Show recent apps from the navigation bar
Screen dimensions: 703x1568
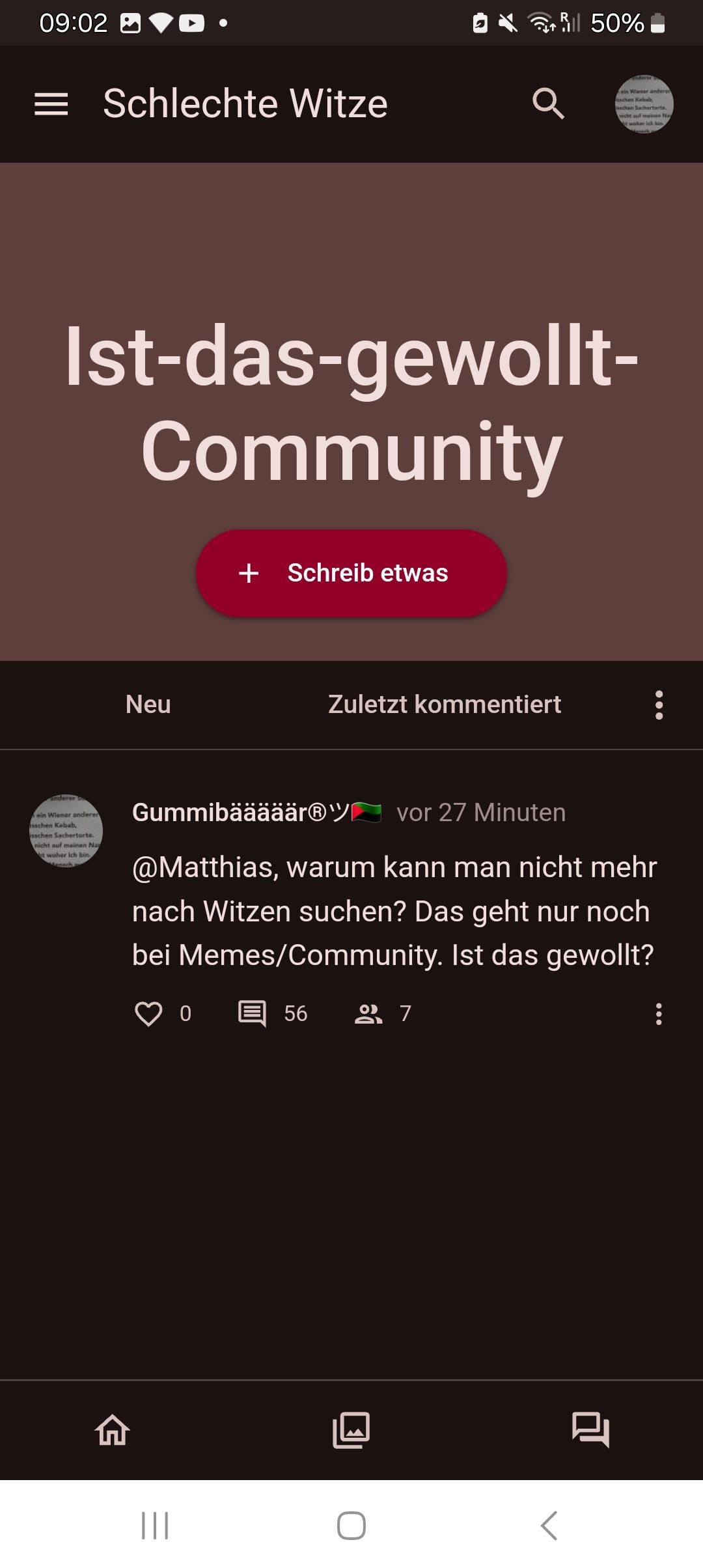pos(155,1526)
